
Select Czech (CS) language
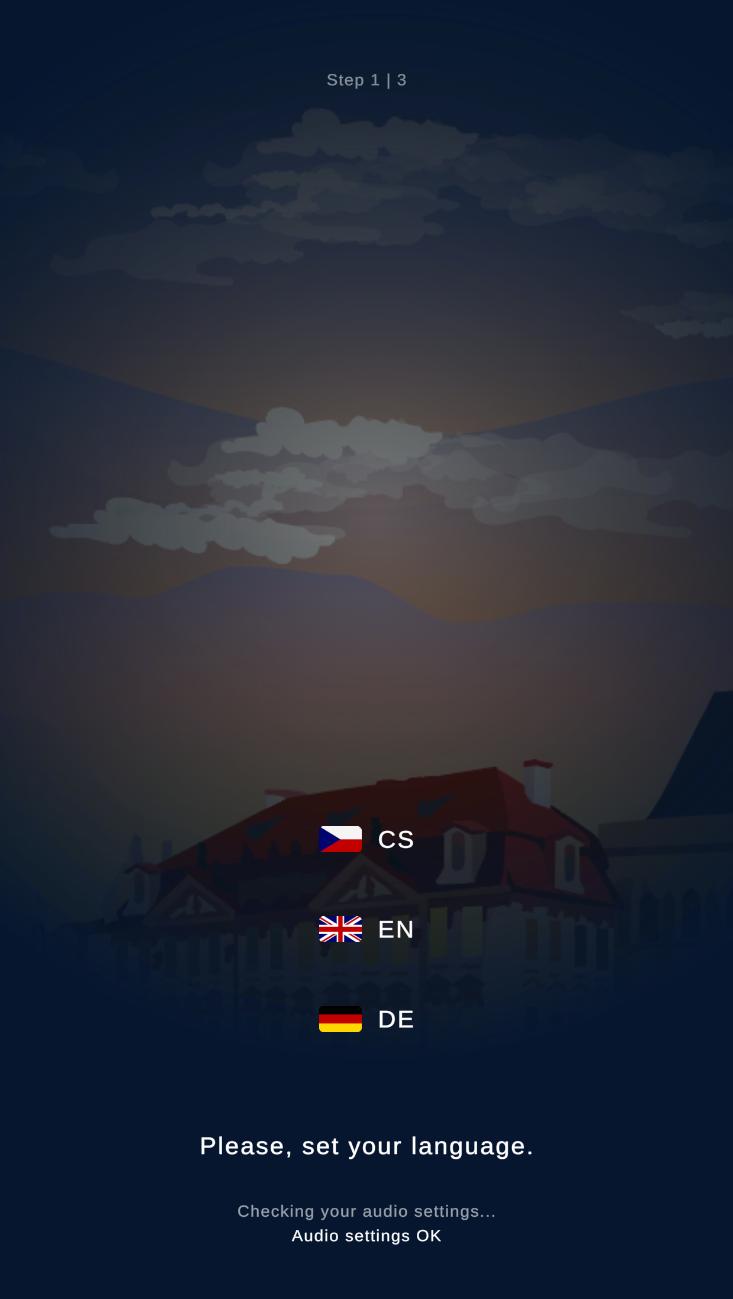pos(366,840)
